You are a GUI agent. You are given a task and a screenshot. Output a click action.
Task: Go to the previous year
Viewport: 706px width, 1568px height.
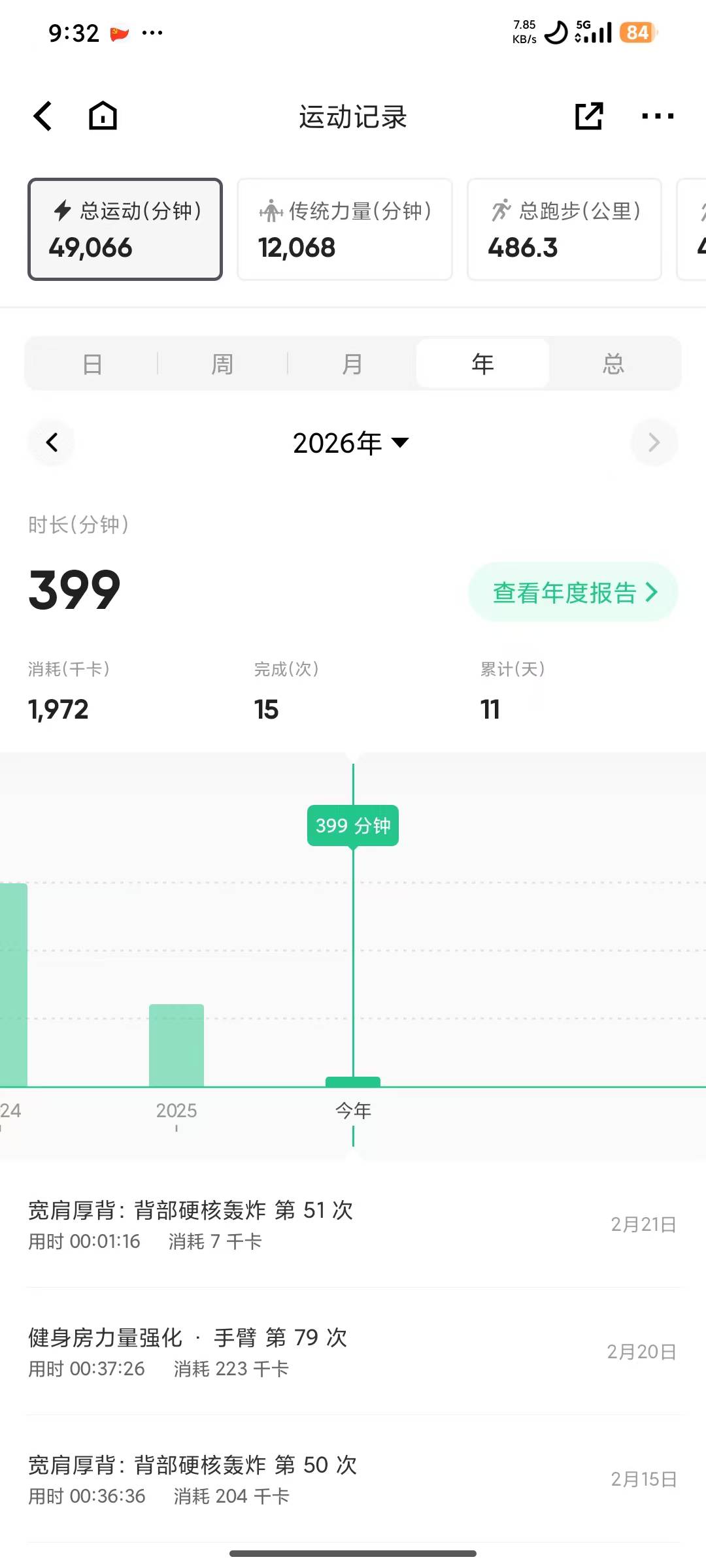pyautogui.click(x=52, y=443)
